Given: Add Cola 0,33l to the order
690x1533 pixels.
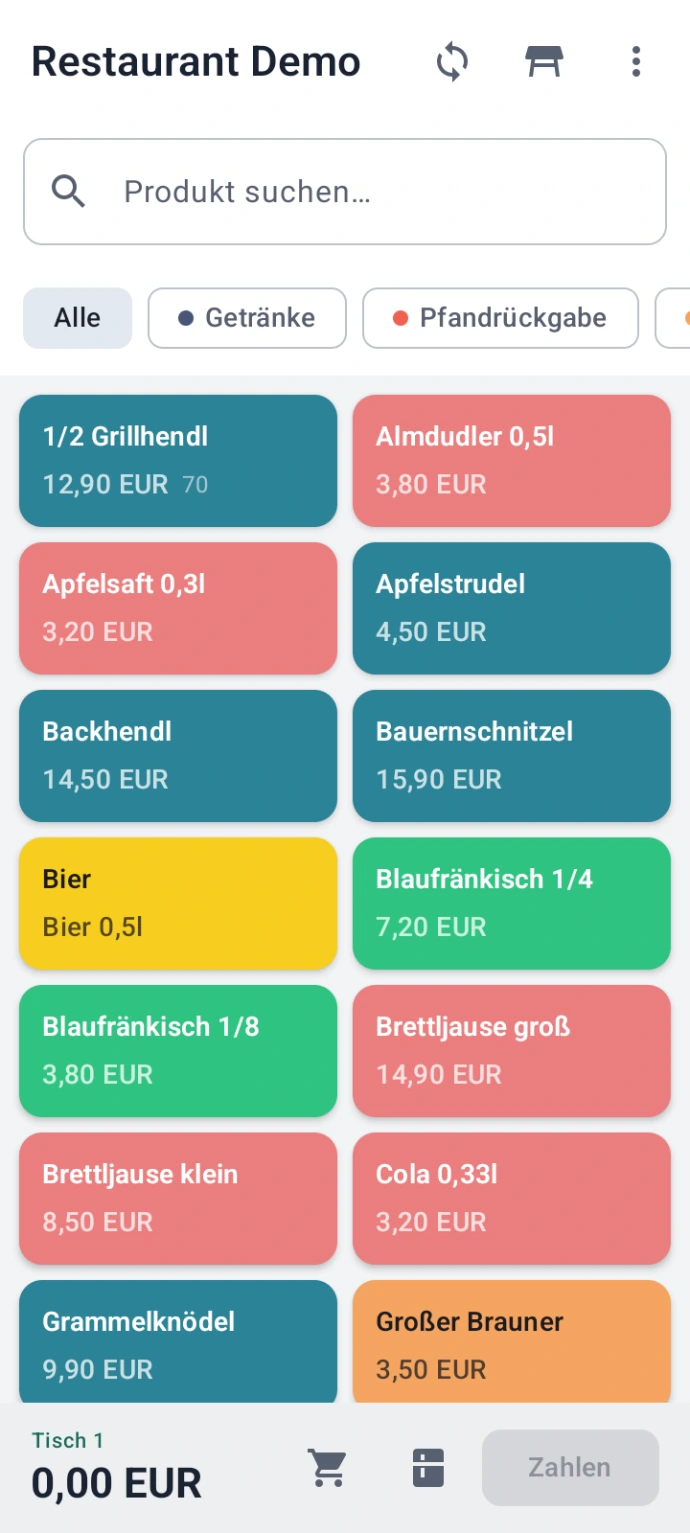Looking at the screenshot, I should click(x=512, y=1198).
